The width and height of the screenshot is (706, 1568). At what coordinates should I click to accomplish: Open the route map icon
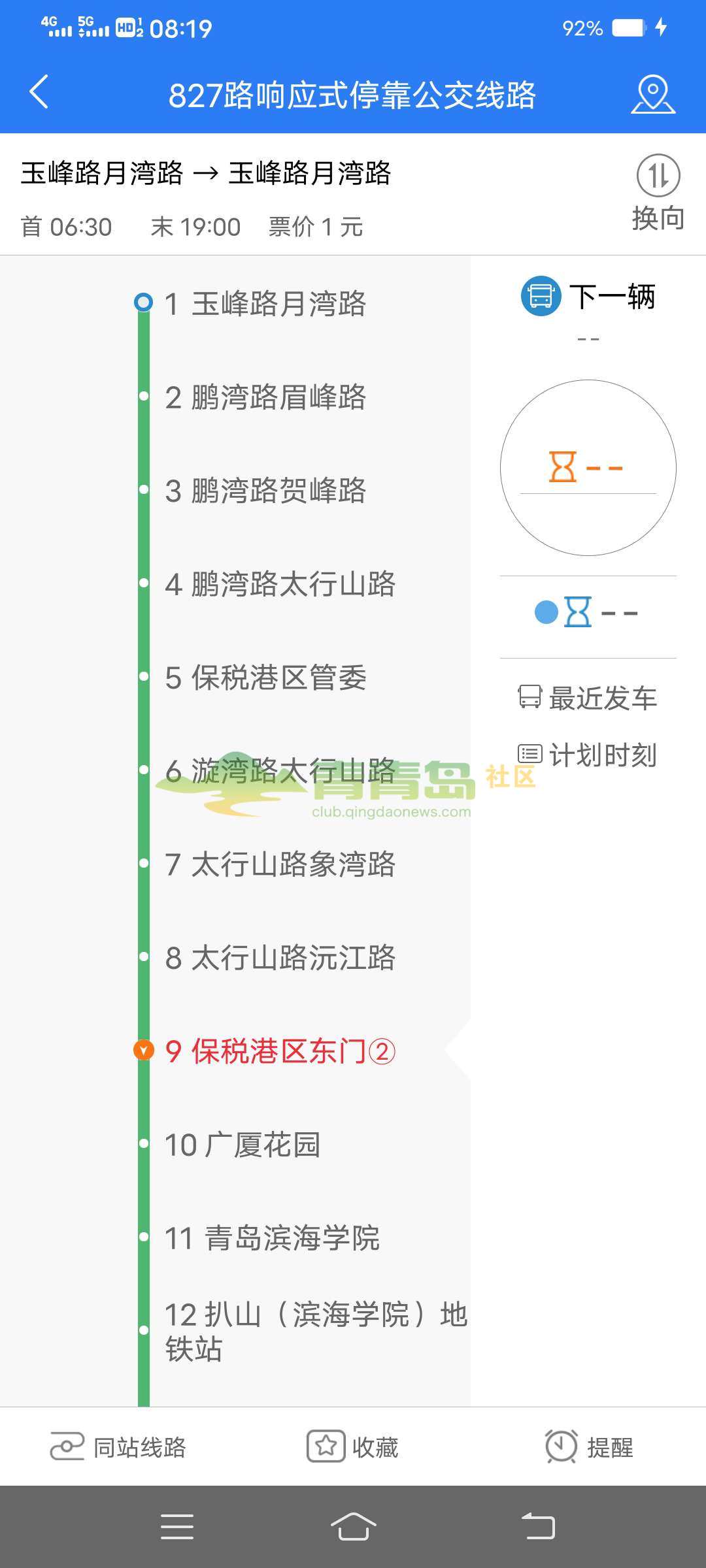(x=652, y=94)
